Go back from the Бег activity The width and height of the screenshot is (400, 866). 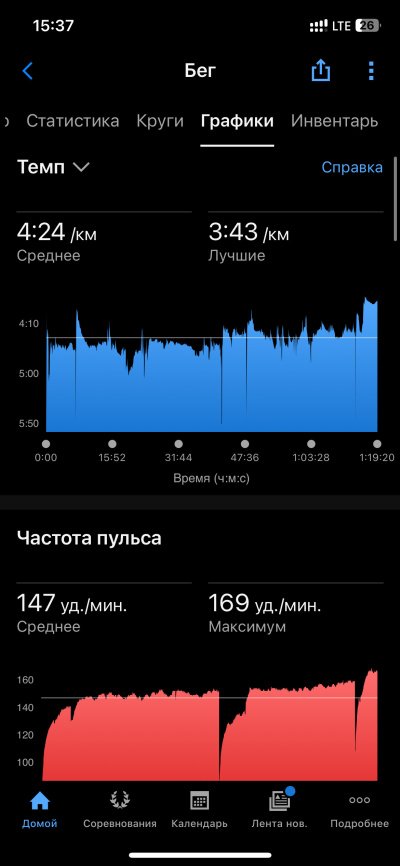[x=27, y=71]
